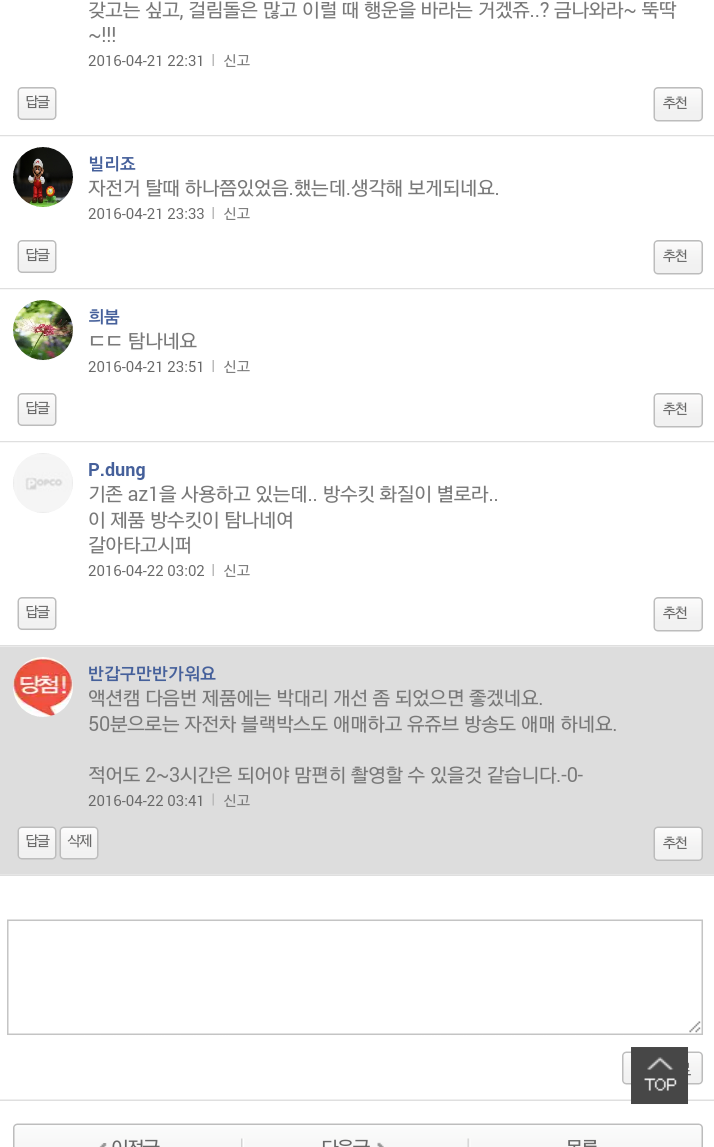The width and height of the screenshot is (714, 1147).
Task: Tap 신고 on P.dung's comment
Action: (237, 571)
